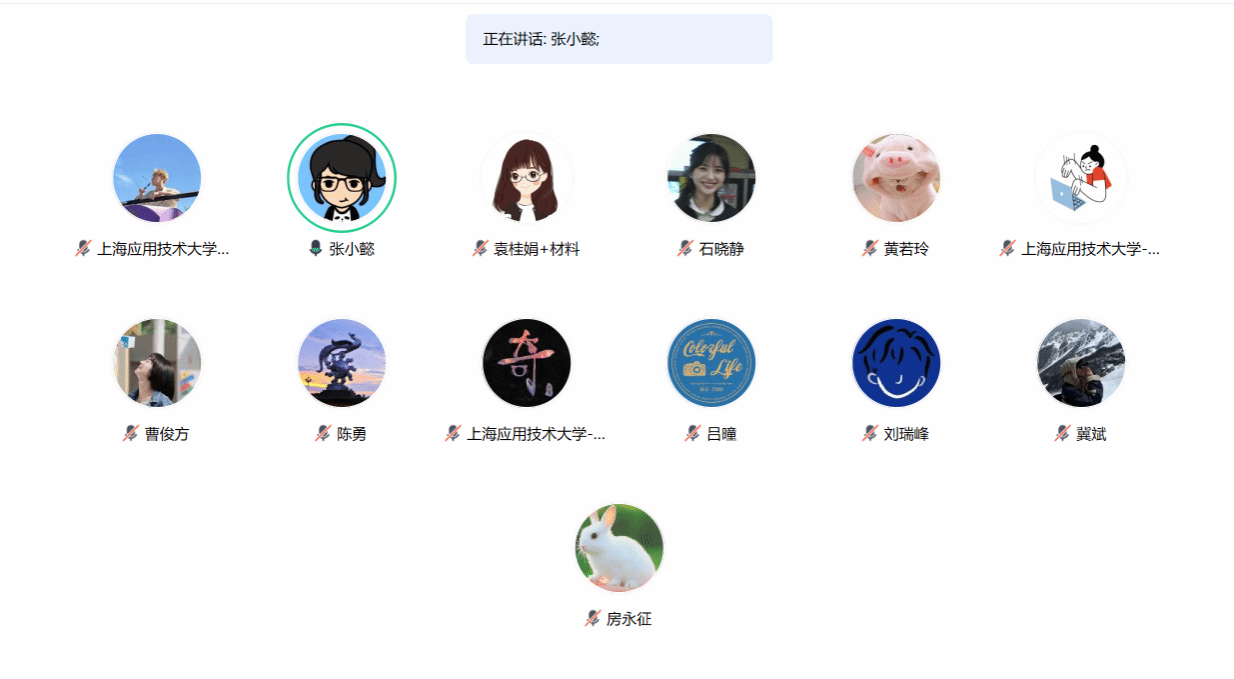Open 刘瑞峰's participant tile

tap(896, 363)
